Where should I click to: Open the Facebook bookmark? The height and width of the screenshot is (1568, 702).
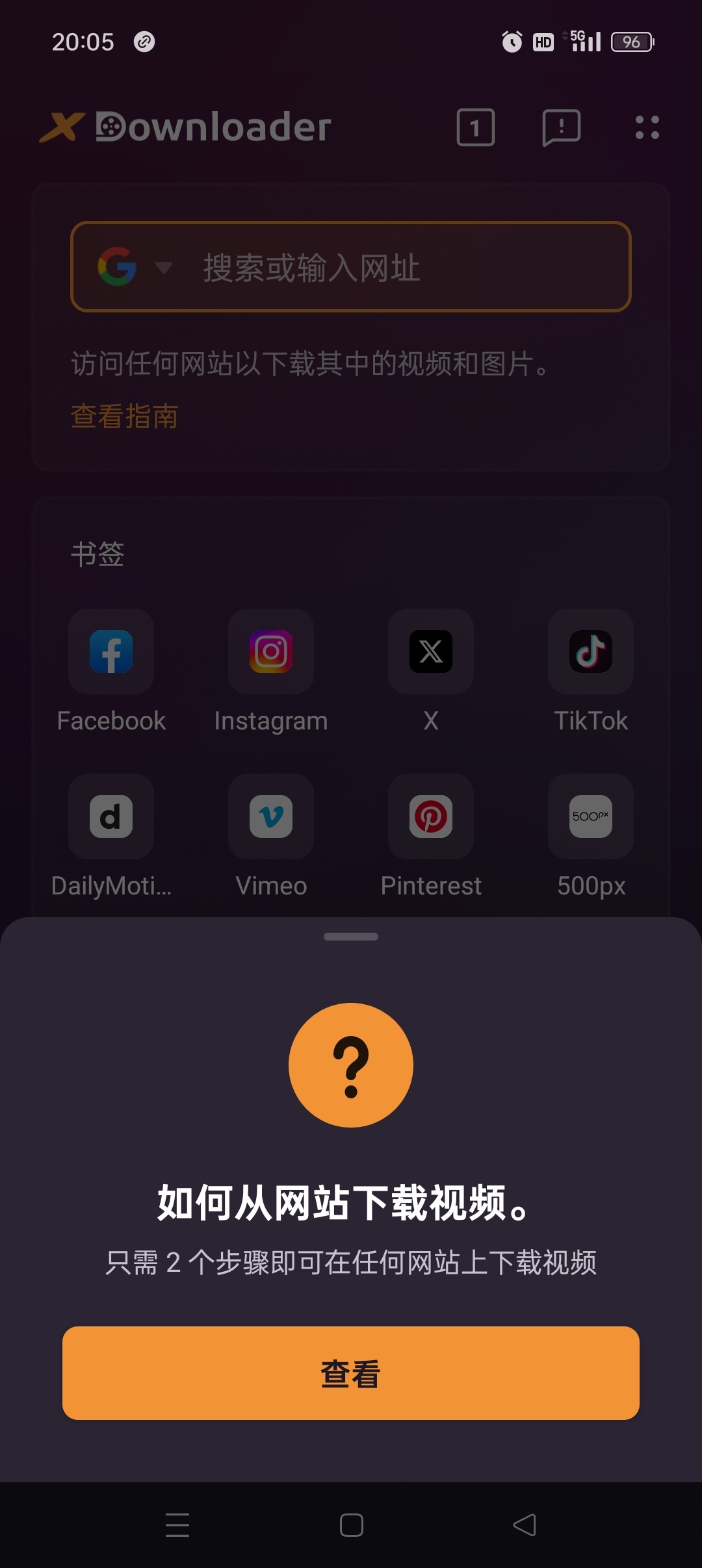pos(111,652)
